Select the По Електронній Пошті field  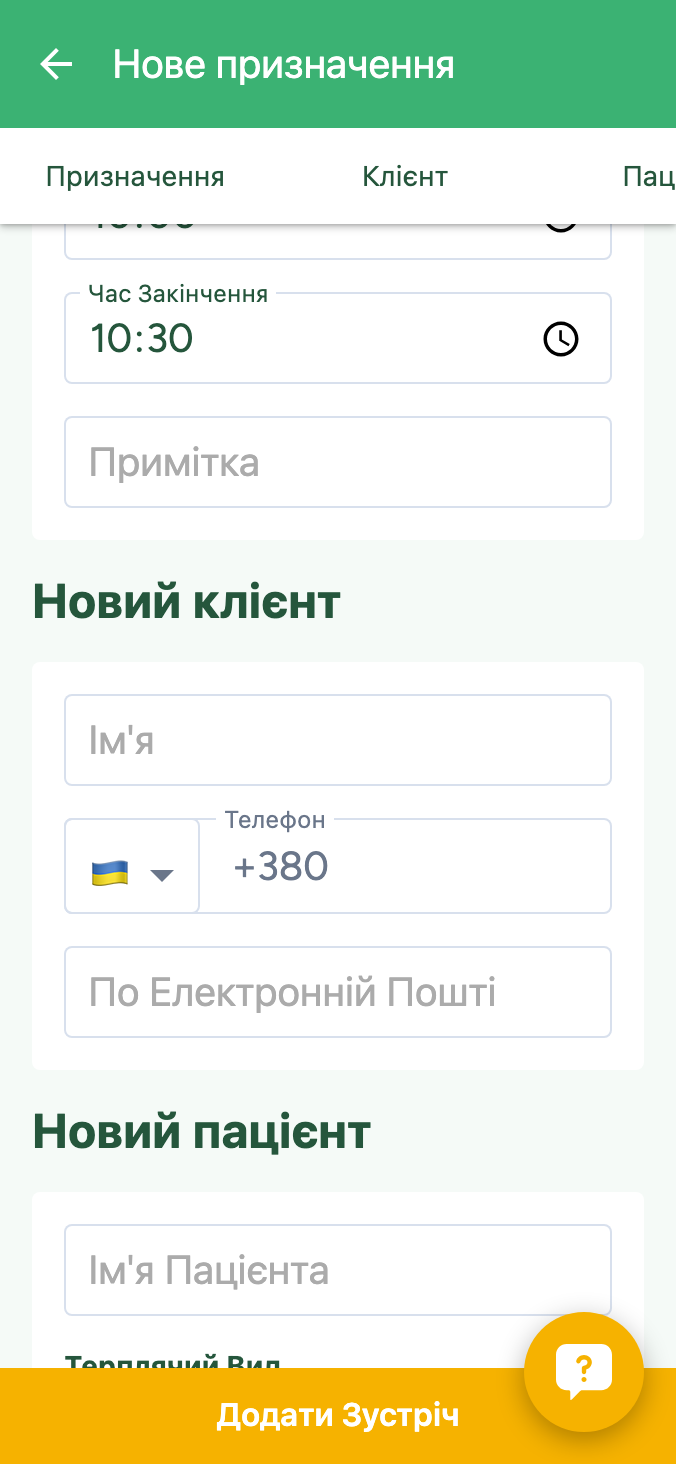[338, 992]
